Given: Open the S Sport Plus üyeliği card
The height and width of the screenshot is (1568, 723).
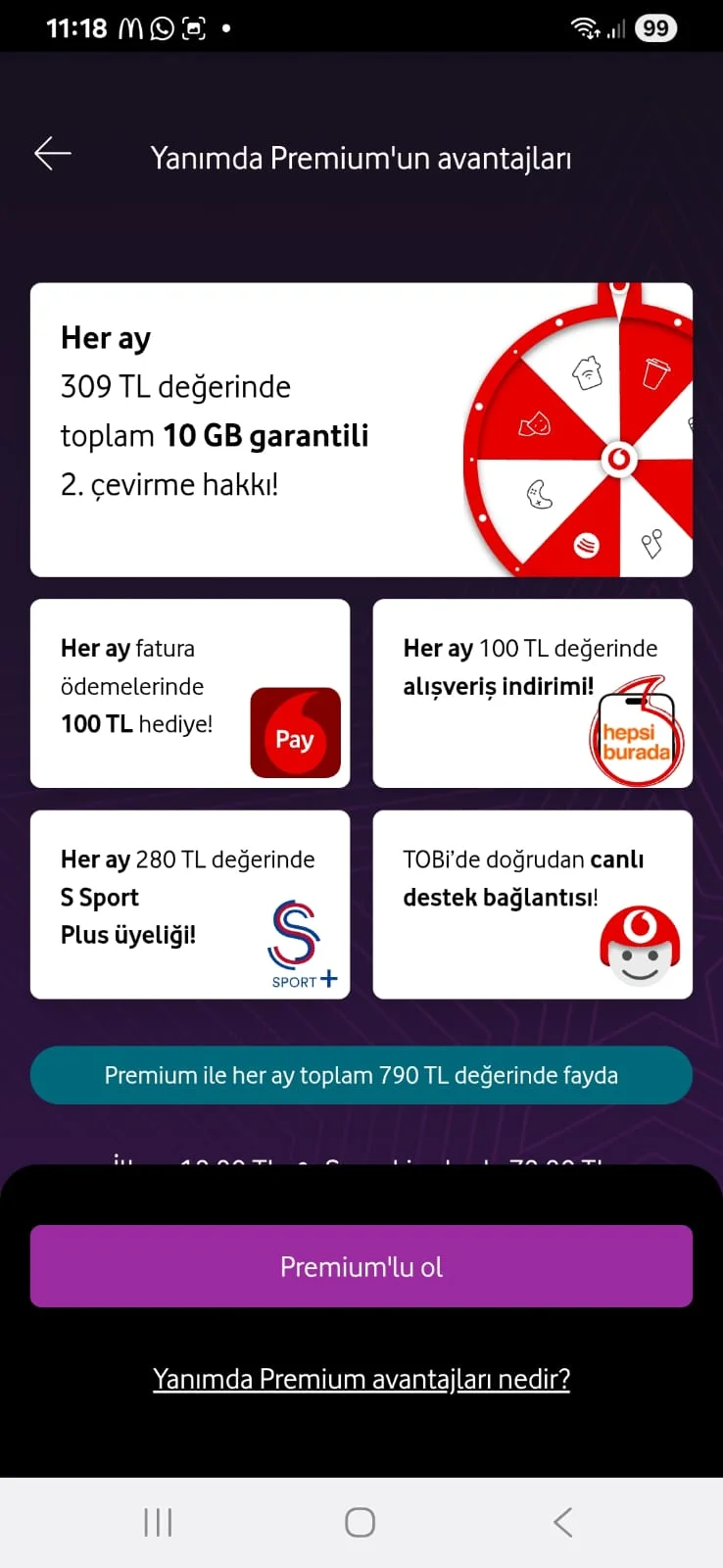Looking at the screenshot, I should [x=190, y=904].
